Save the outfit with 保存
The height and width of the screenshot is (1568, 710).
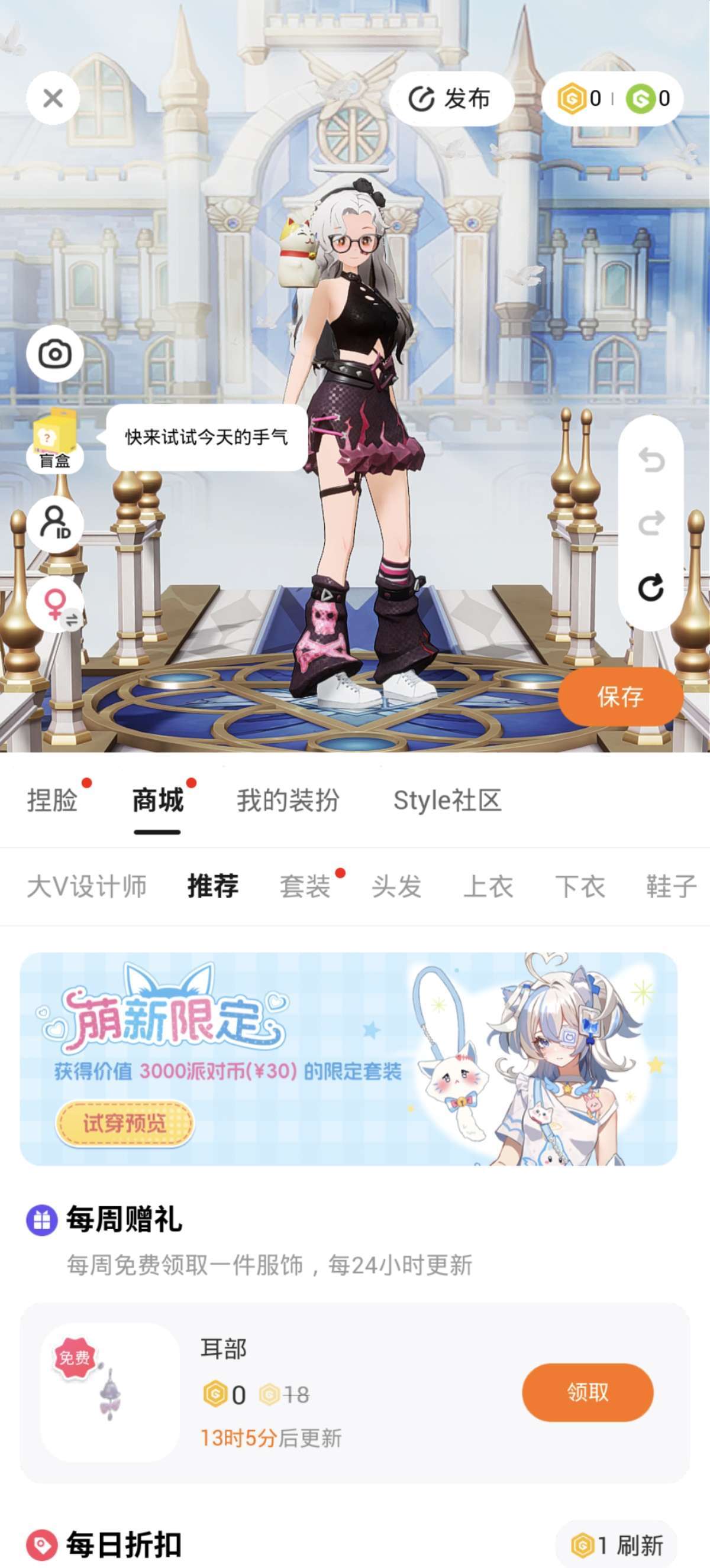click(x=621, y=696)
